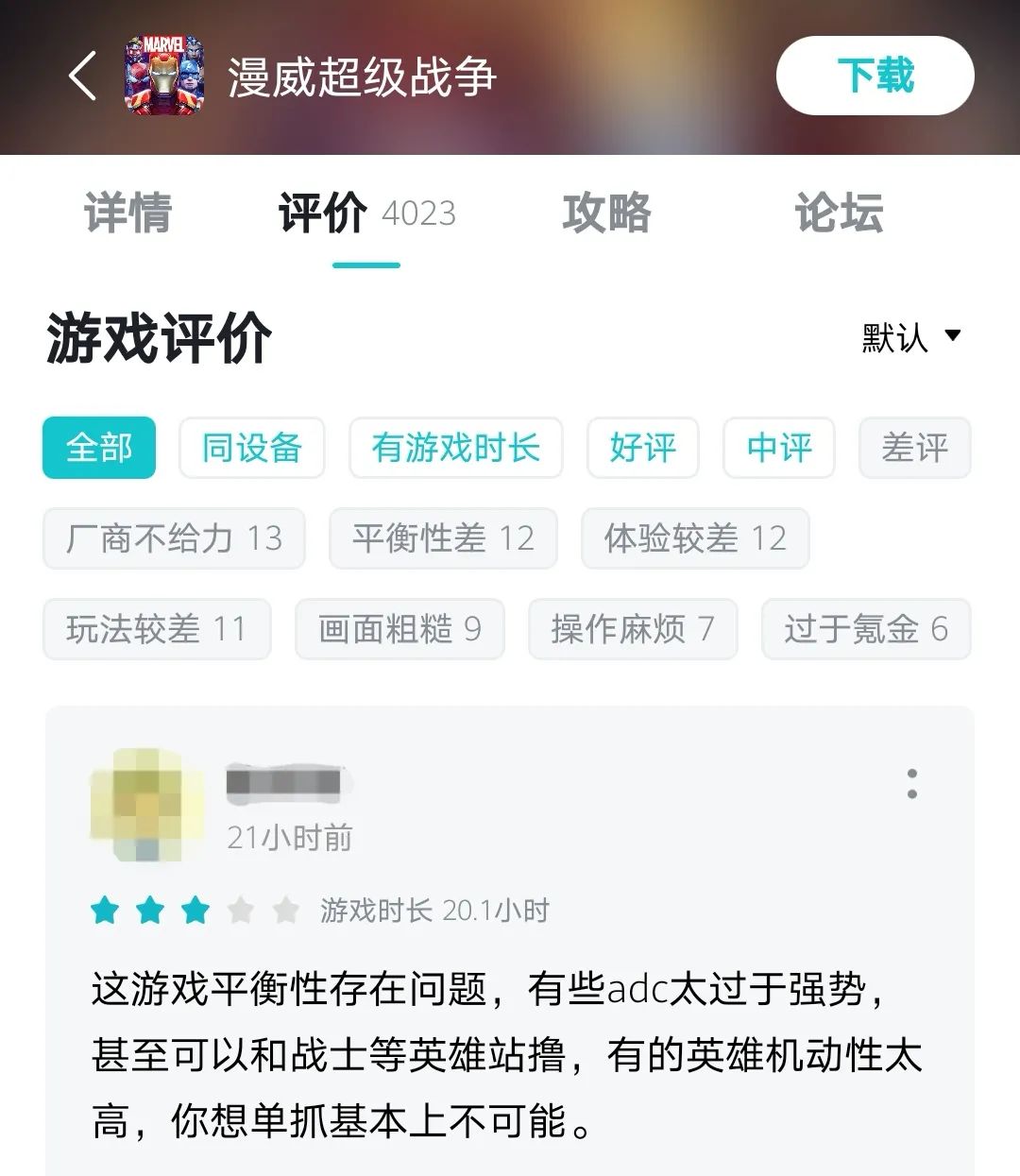Open the review's three-dot overflow menu
The height and width of the screenshot is (1176, 1020).
911,784
